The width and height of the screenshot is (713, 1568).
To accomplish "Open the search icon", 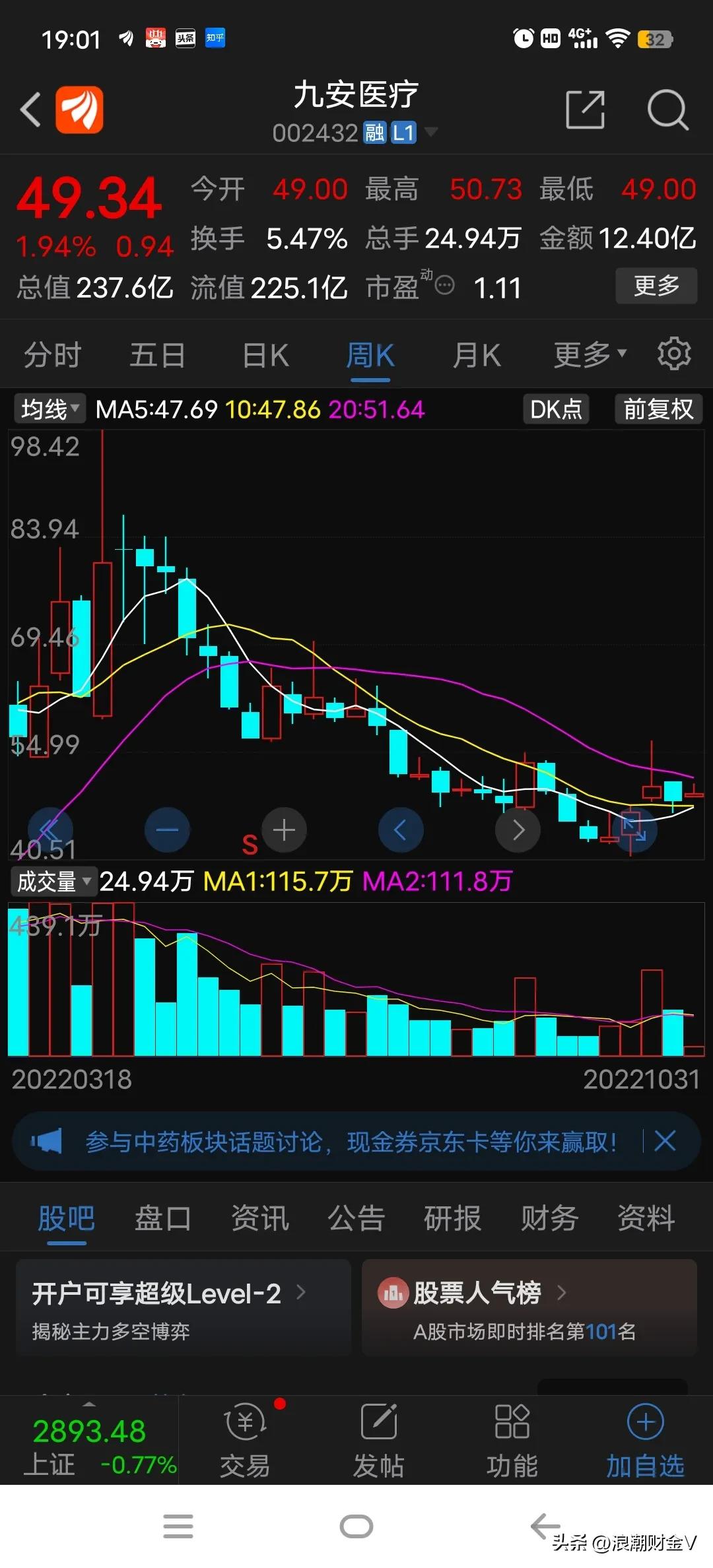I will tap(667, 110).
